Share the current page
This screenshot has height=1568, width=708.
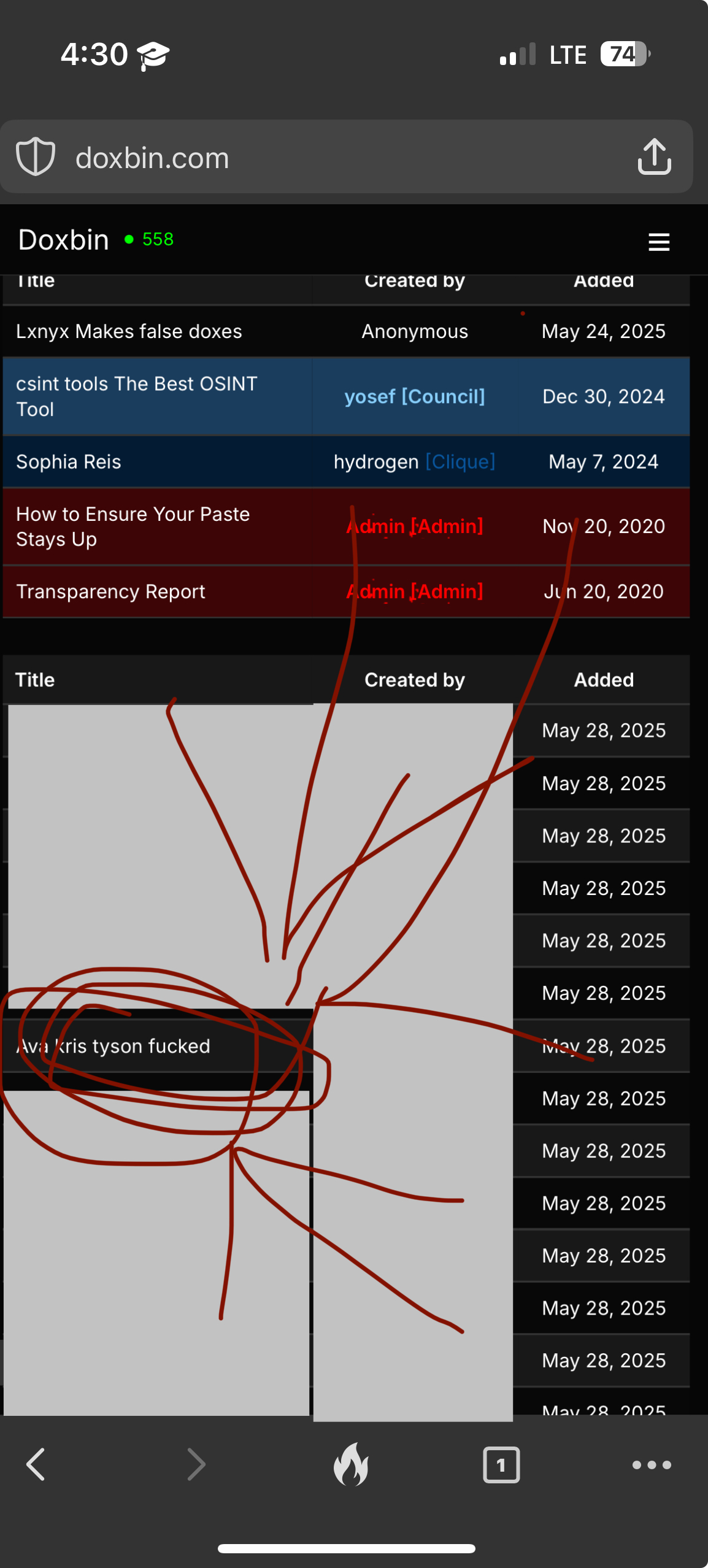coord(654,156)
